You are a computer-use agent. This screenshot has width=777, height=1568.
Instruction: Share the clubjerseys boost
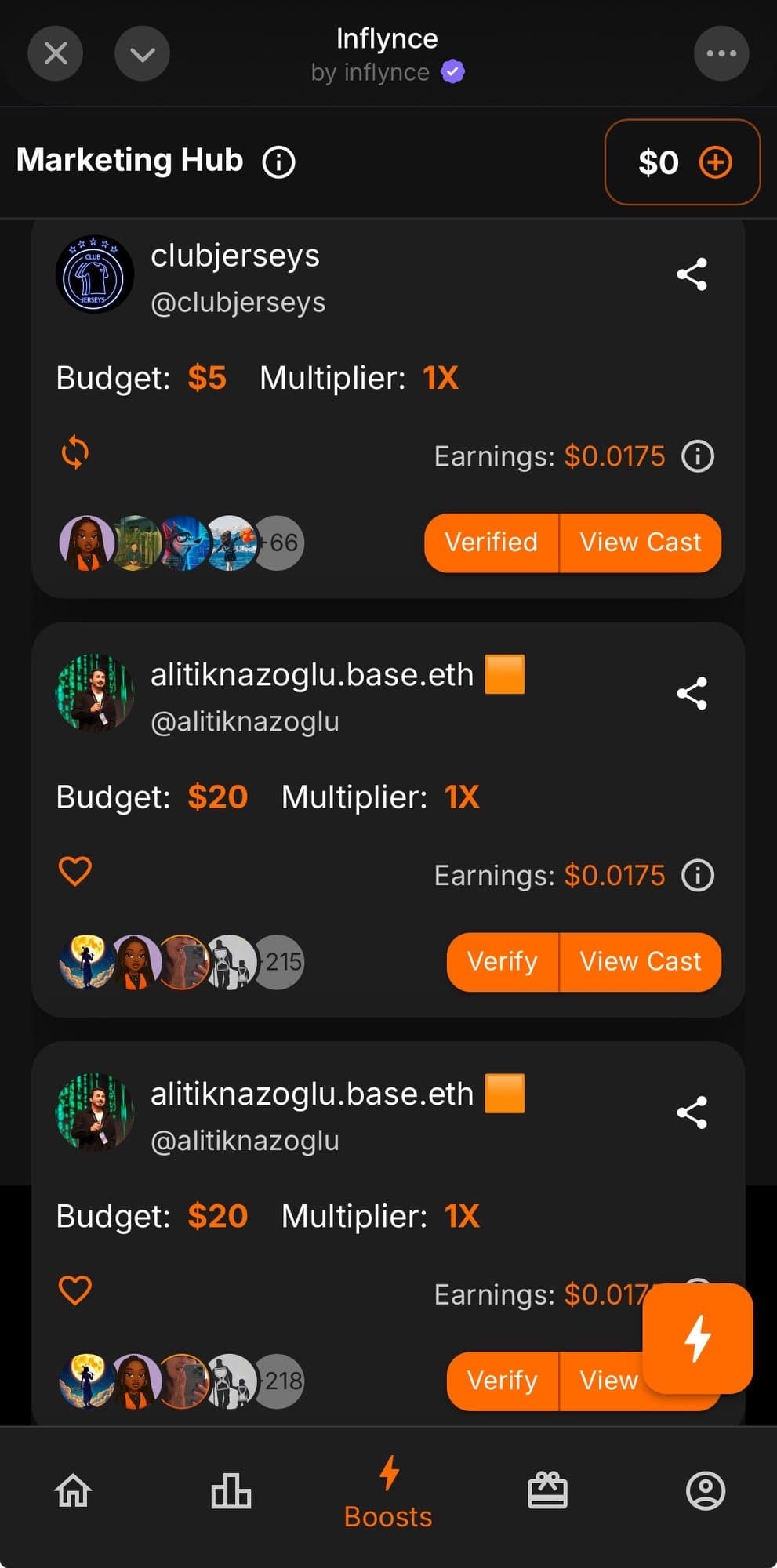pos(692,274)
